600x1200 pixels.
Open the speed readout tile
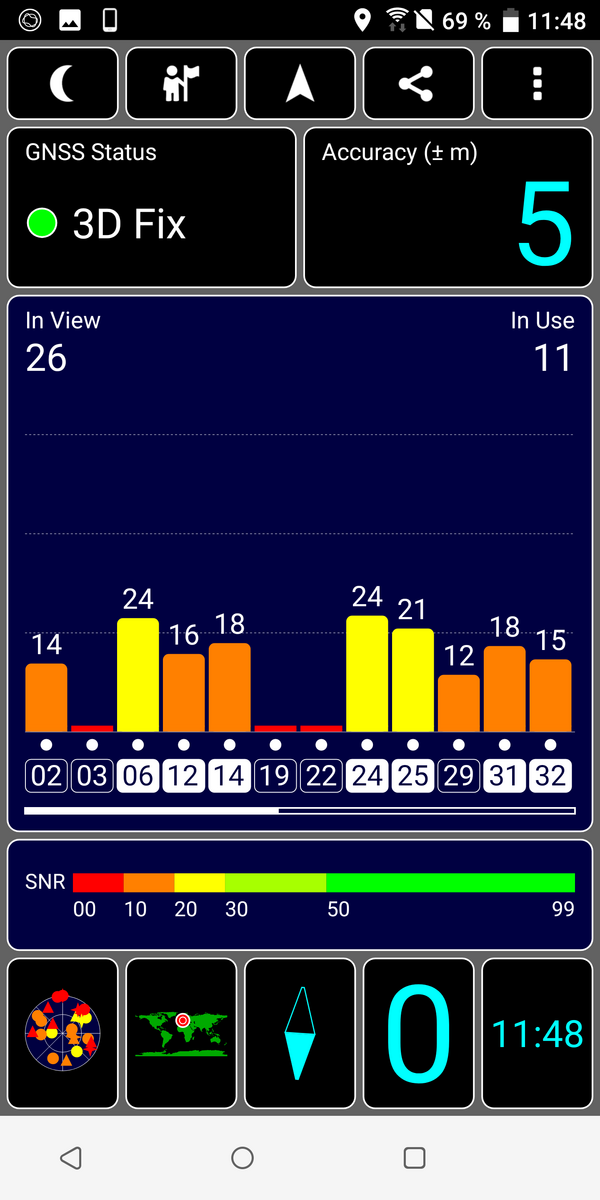[418, 1034]
